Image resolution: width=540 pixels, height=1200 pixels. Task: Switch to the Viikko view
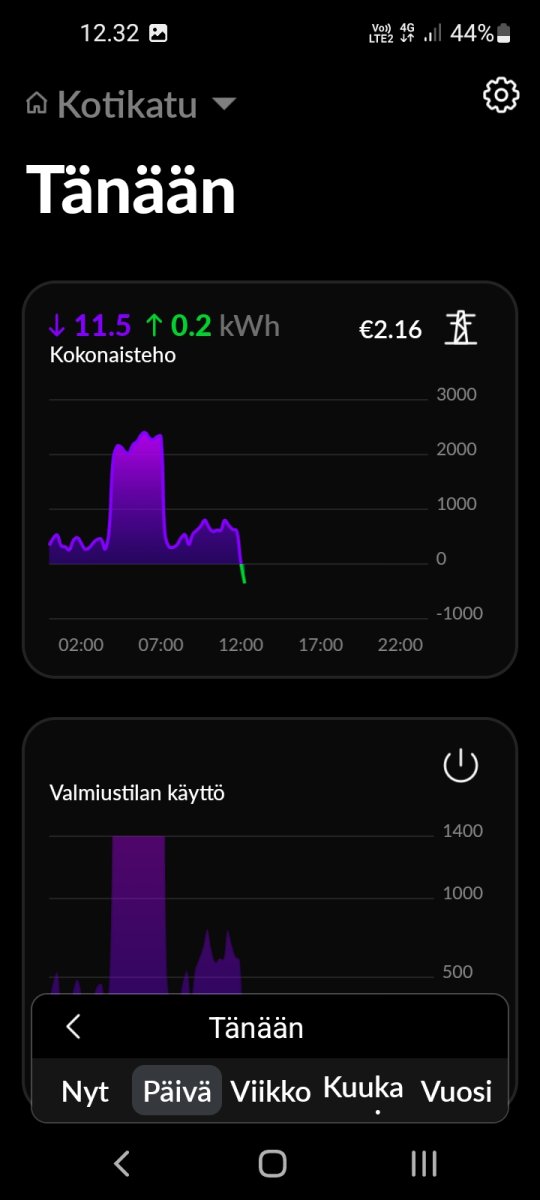click(271, 1091)
